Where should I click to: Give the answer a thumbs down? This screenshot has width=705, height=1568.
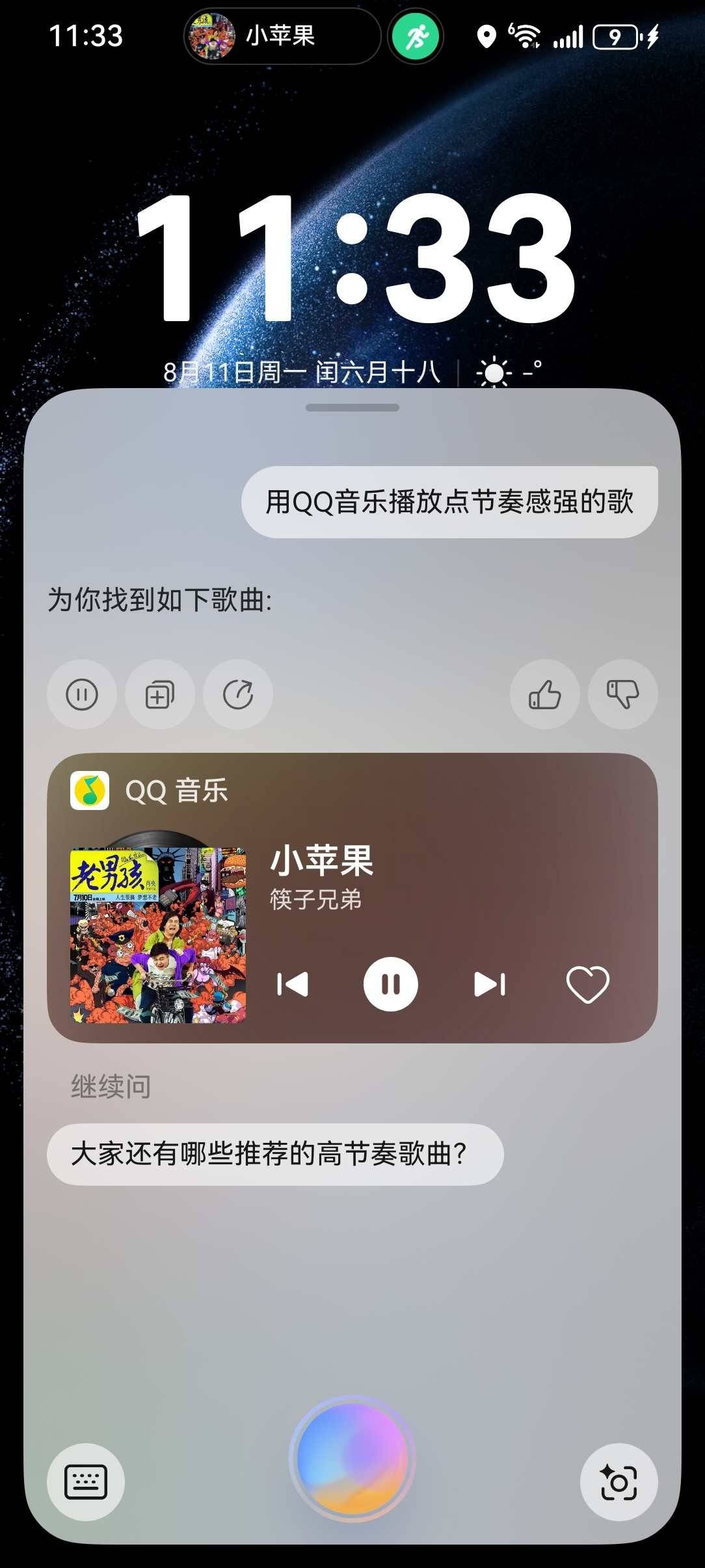pyautogui.click(x=623, y=694)
